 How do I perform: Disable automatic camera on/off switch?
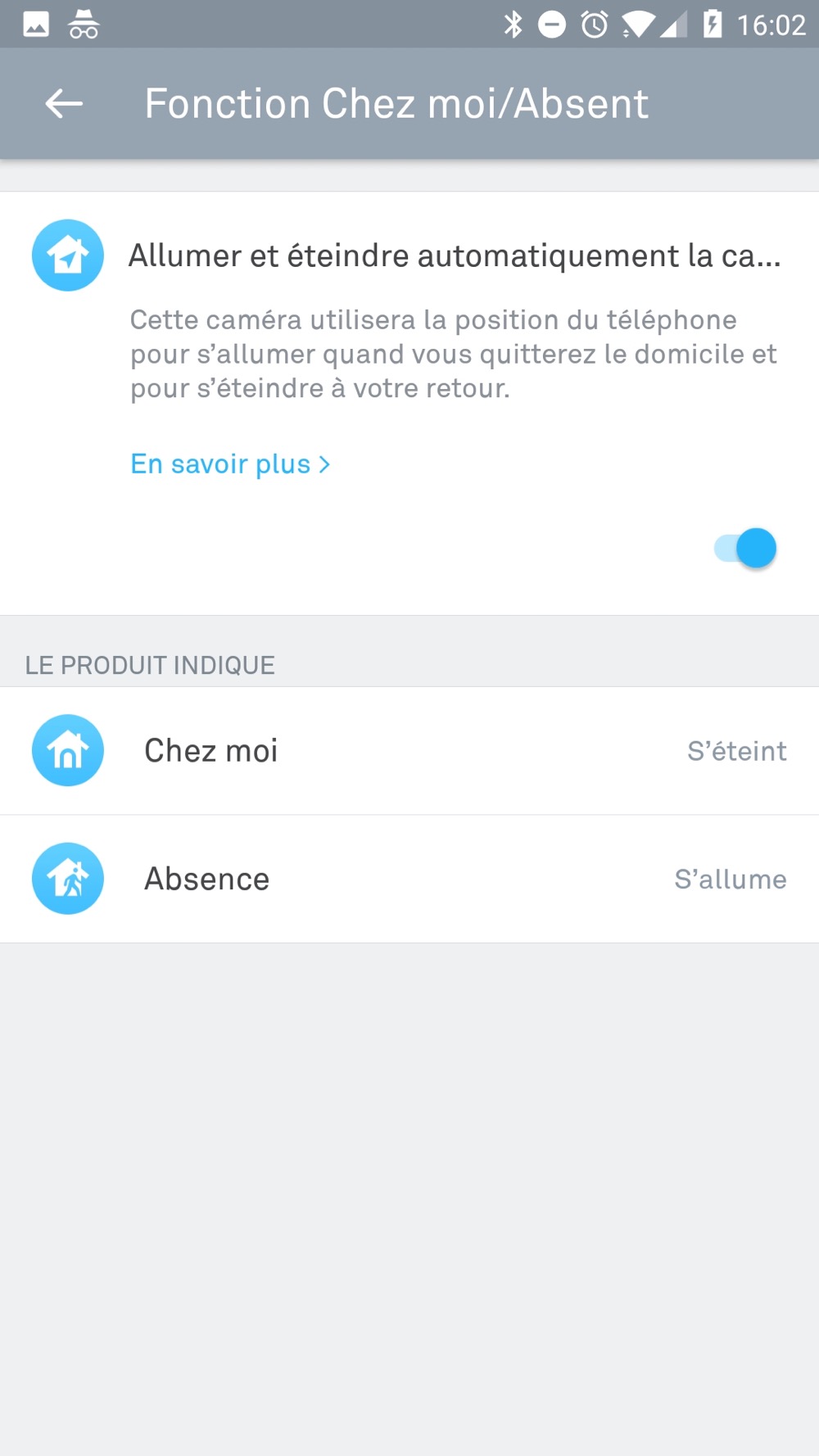(x=745, y=548)
